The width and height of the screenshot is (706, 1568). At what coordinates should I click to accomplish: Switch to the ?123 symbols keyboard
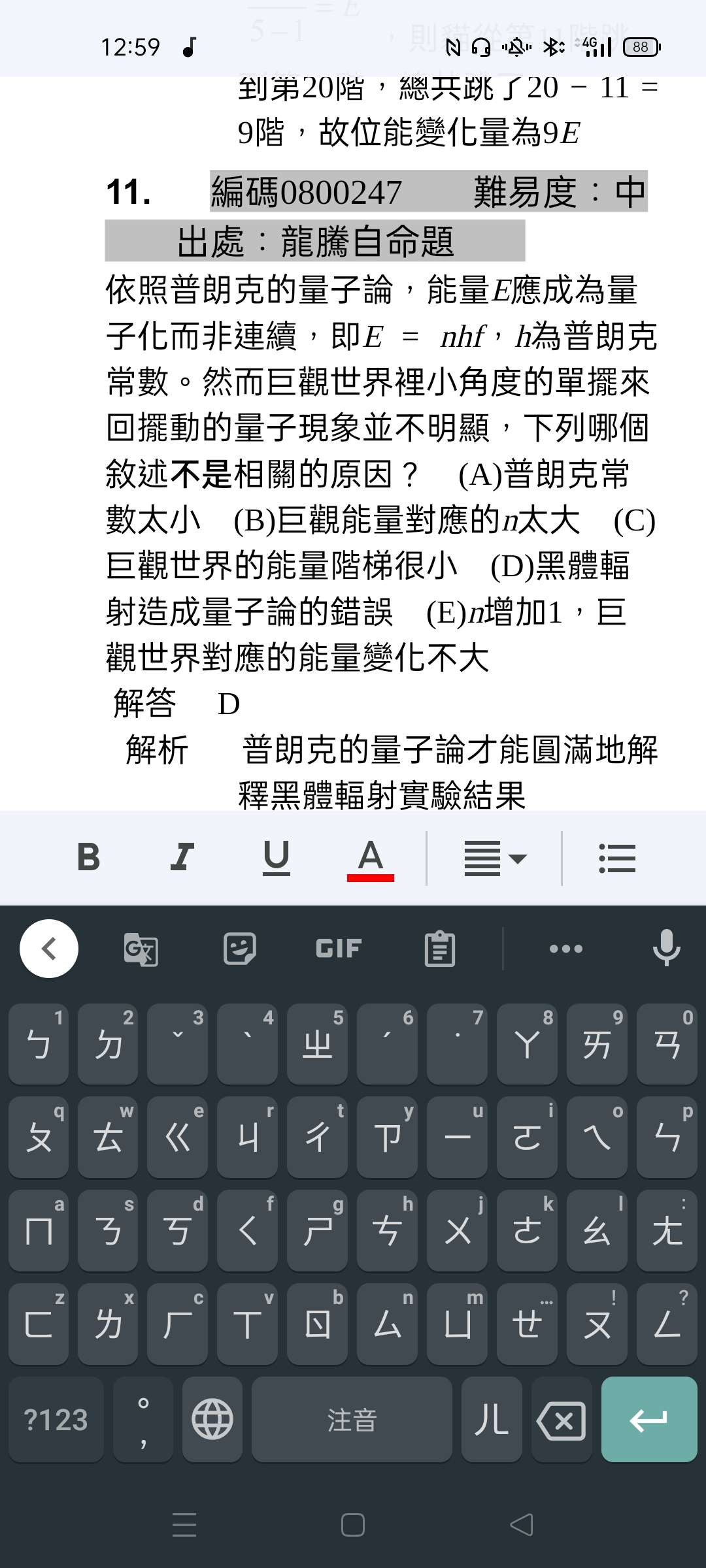click(x=56, y=1419)
